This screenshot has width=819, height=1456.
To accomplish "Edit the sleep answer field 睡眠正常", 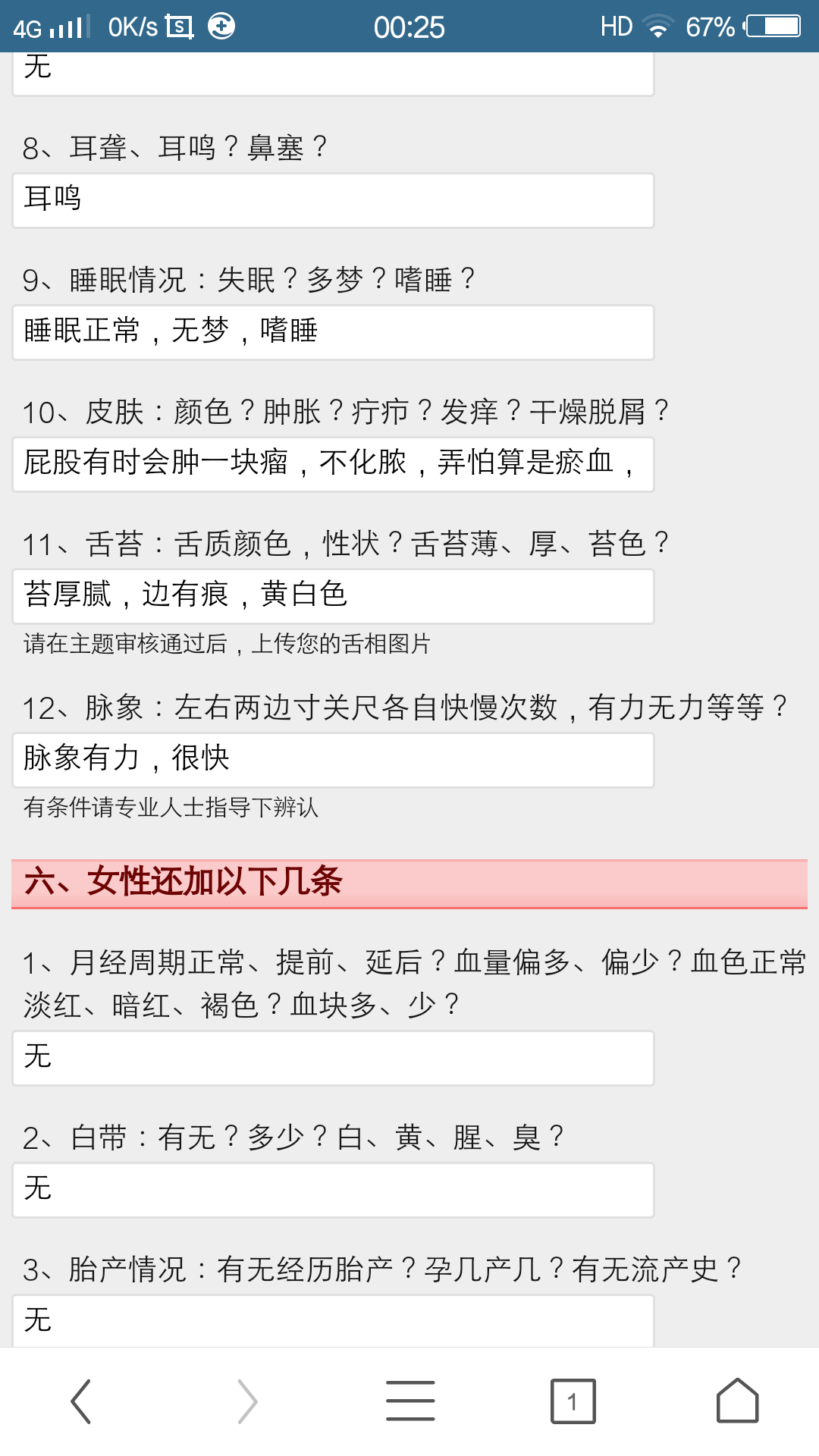I will (x=333, y=332).
